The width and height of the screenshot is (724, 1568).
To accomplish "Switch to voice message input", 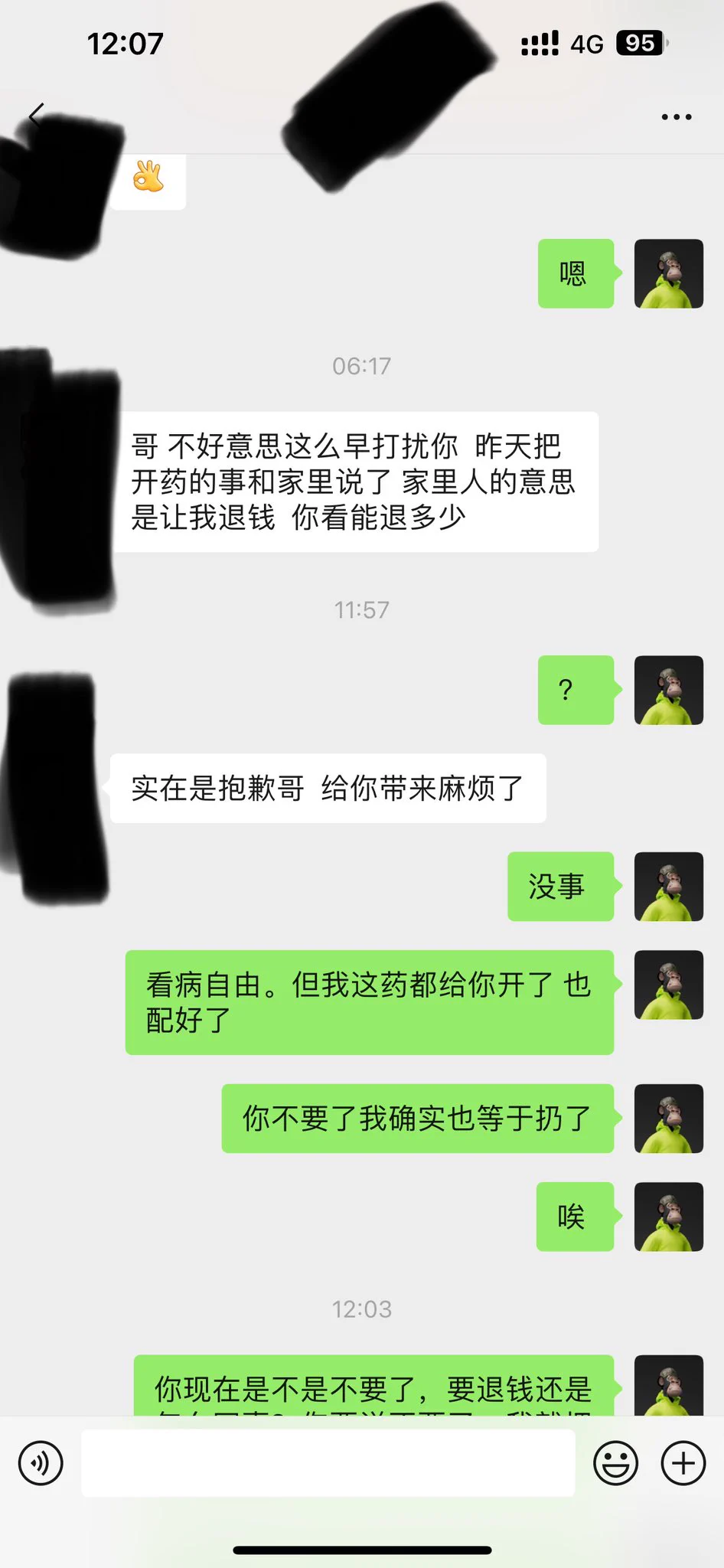I will pos(41,1463).
